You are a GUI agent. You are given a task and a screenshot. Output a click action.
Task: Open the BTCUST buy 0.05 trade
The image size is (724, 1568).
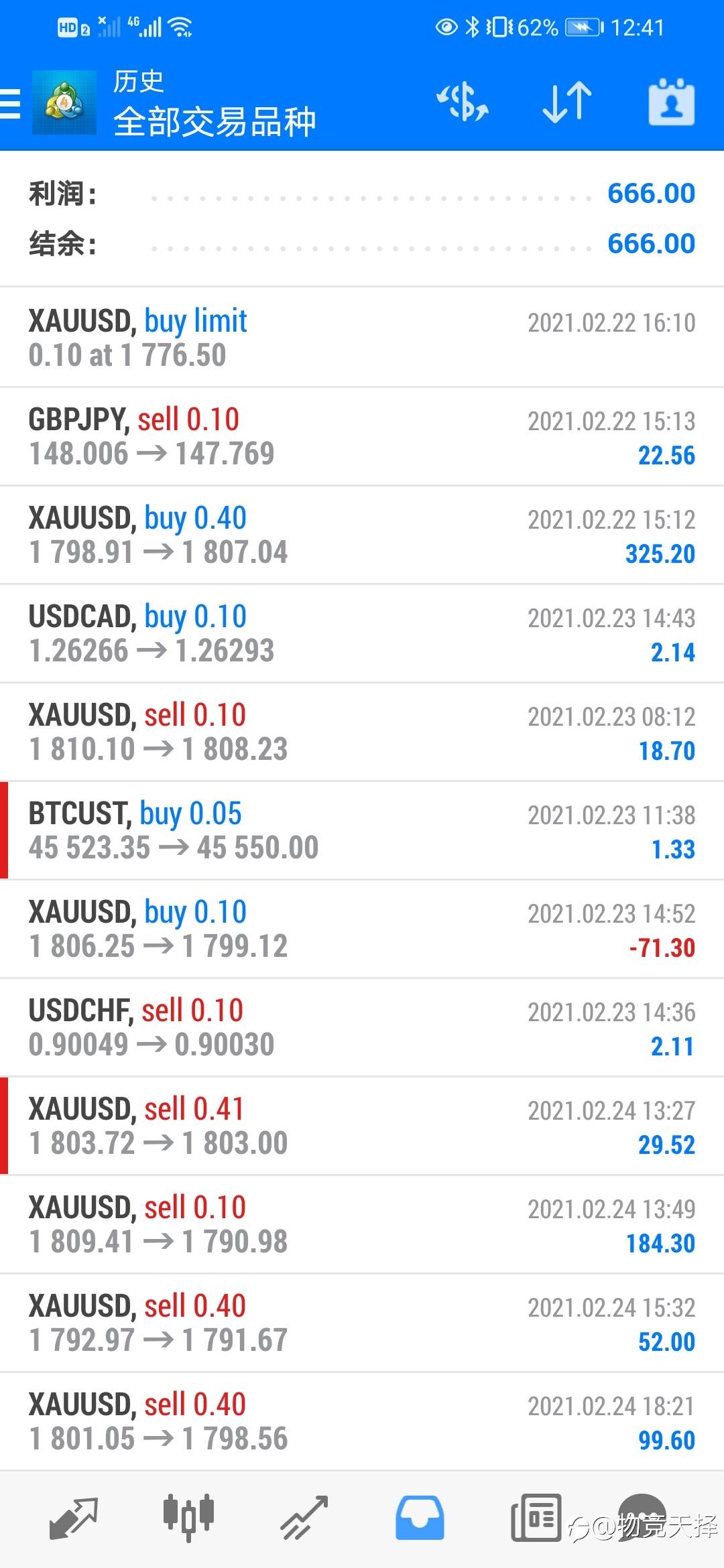tap(362, 830)
